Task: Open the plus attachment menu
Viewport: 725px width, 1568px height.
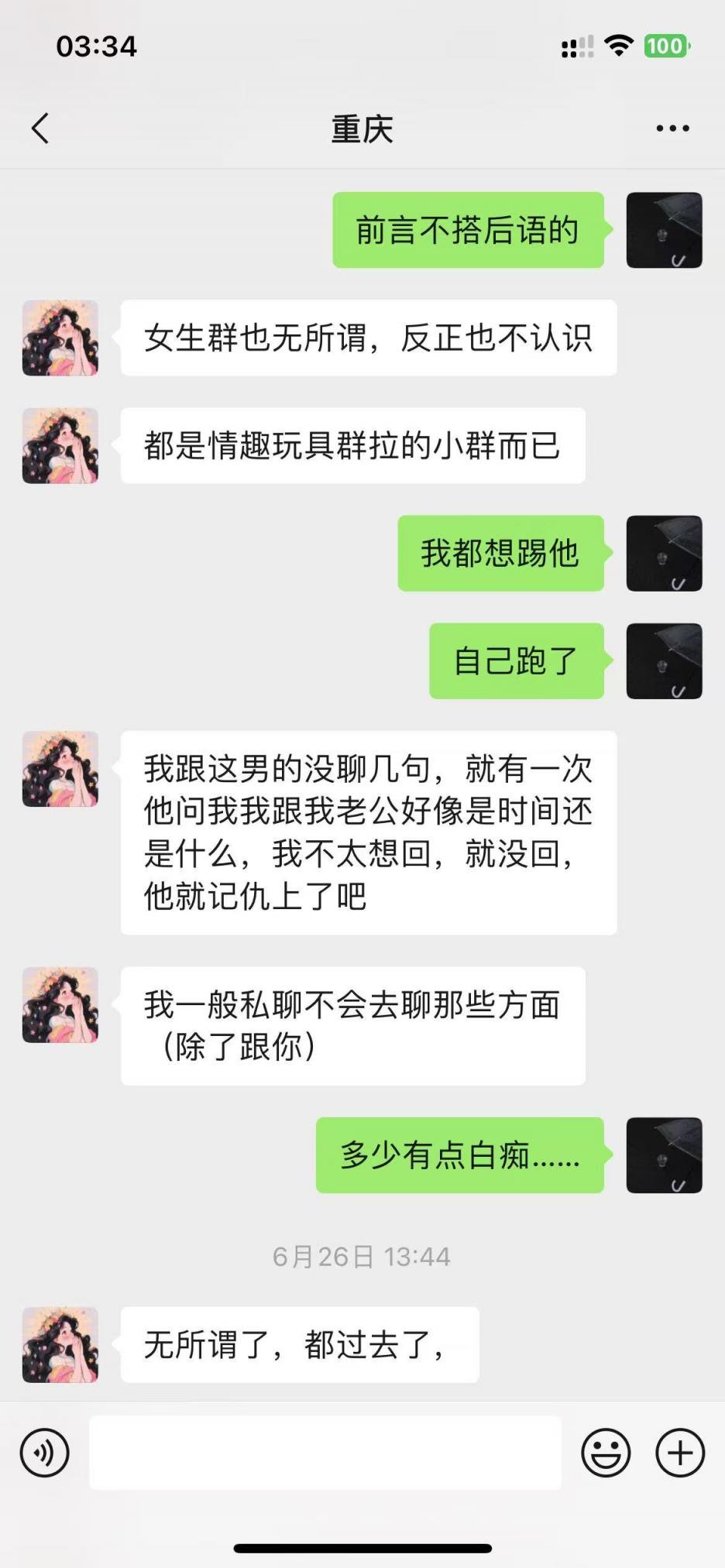Action: (680, 1453)
